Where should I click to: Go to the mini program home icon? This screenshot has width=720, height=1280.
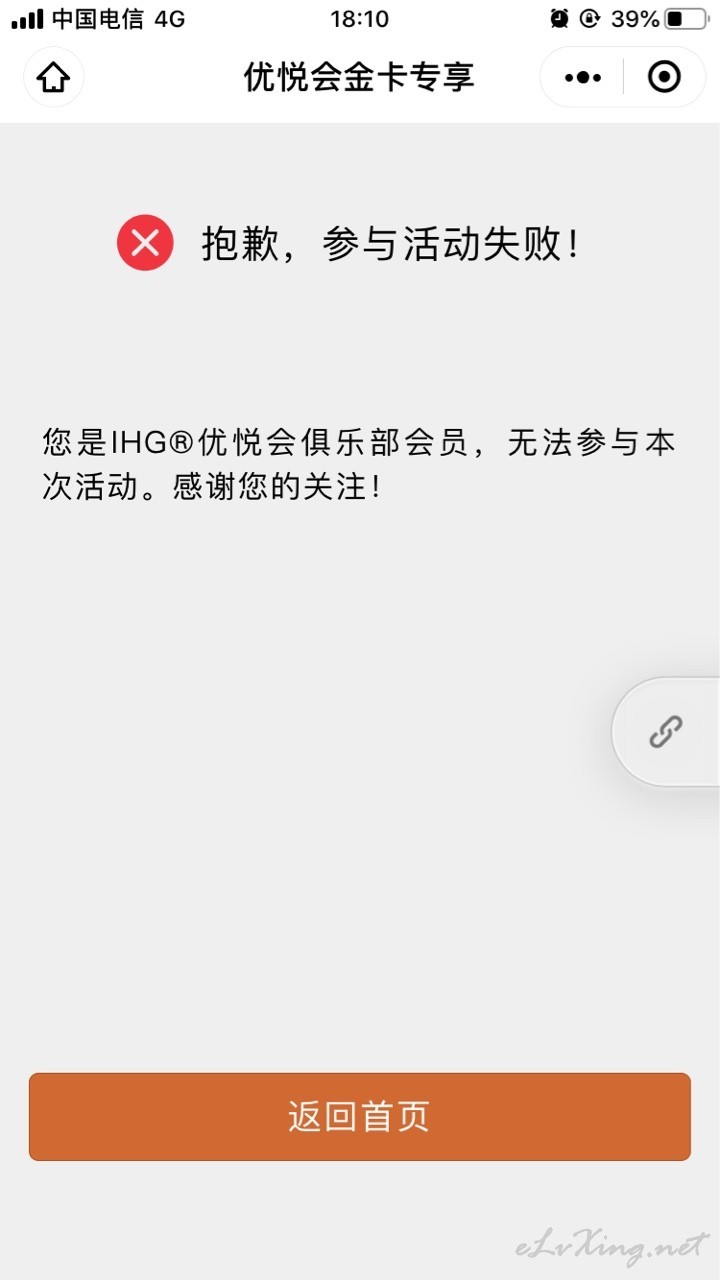coord(54,77)
